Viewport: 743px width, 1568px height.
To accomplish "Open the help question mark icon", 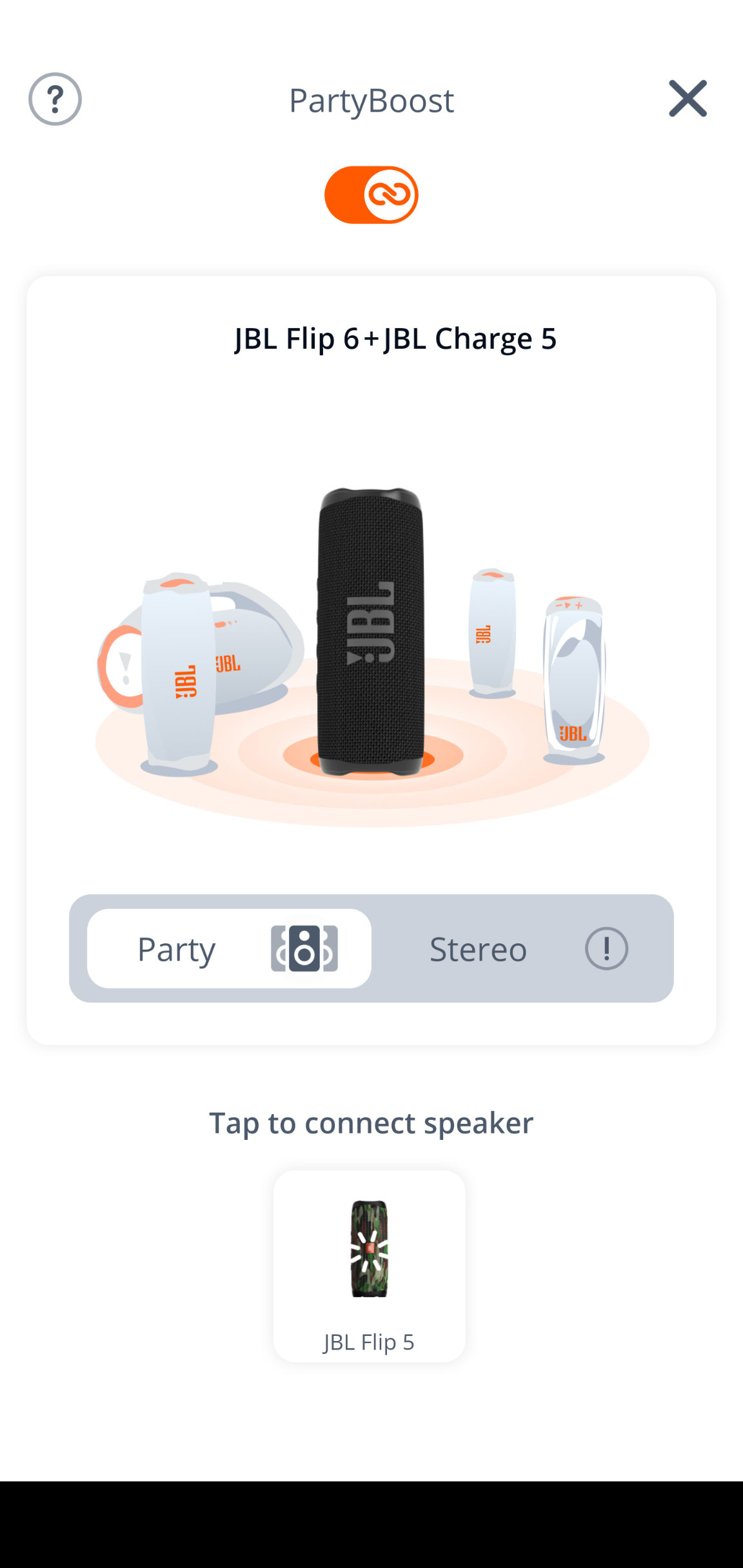I will click(x=55, y=99).
